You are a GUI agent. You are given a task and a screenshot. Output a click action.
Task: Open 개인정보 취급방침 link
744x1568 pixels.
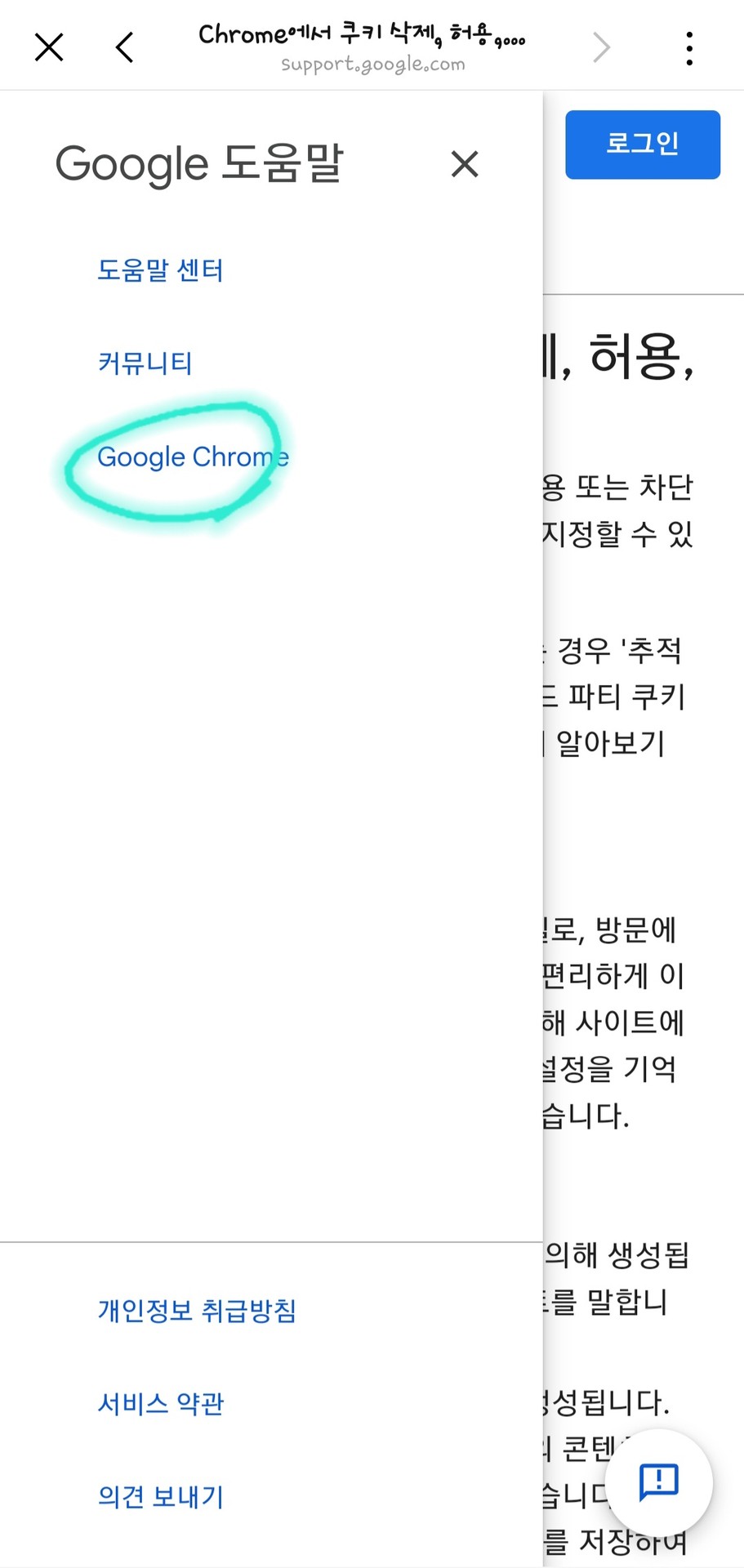[x=197, y=1311]
